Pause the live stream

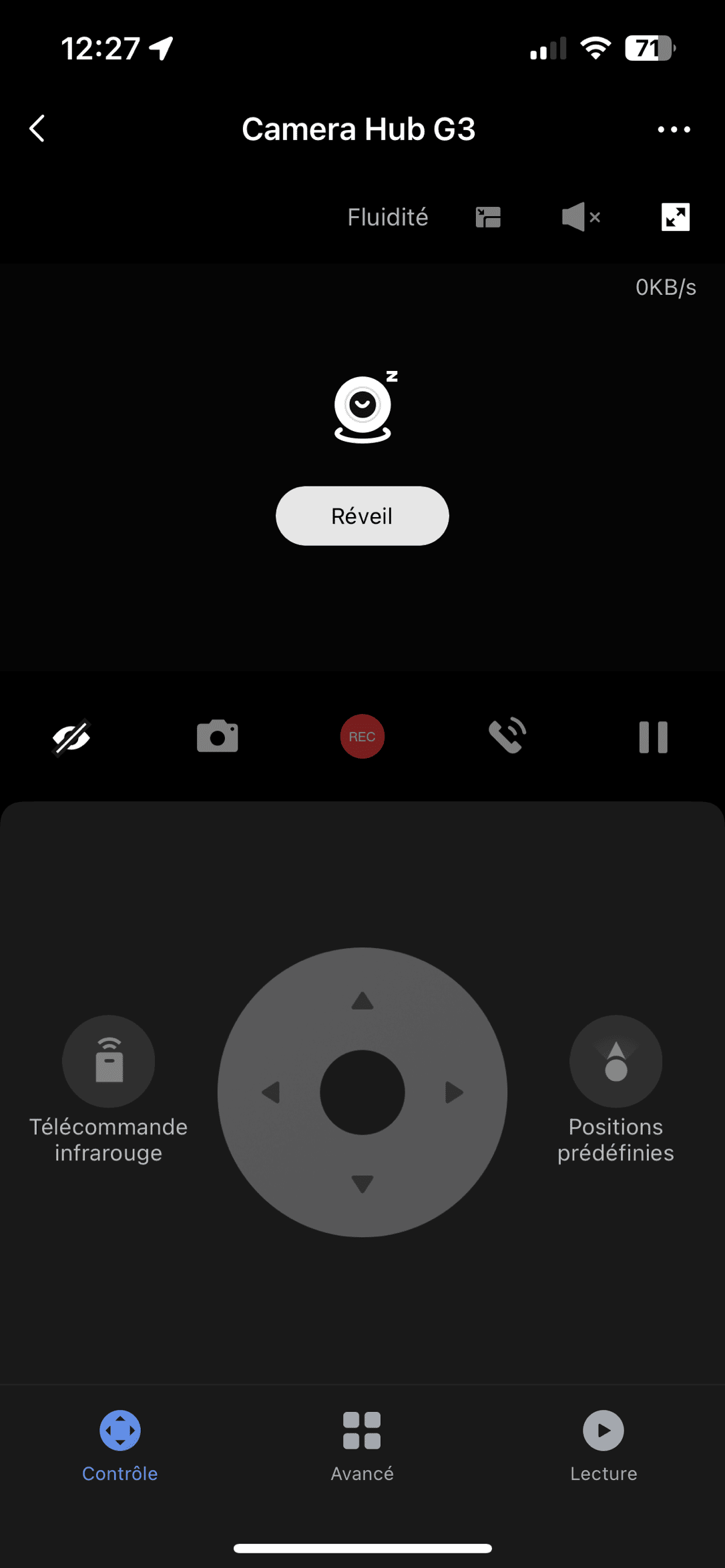tap(653, 737)
